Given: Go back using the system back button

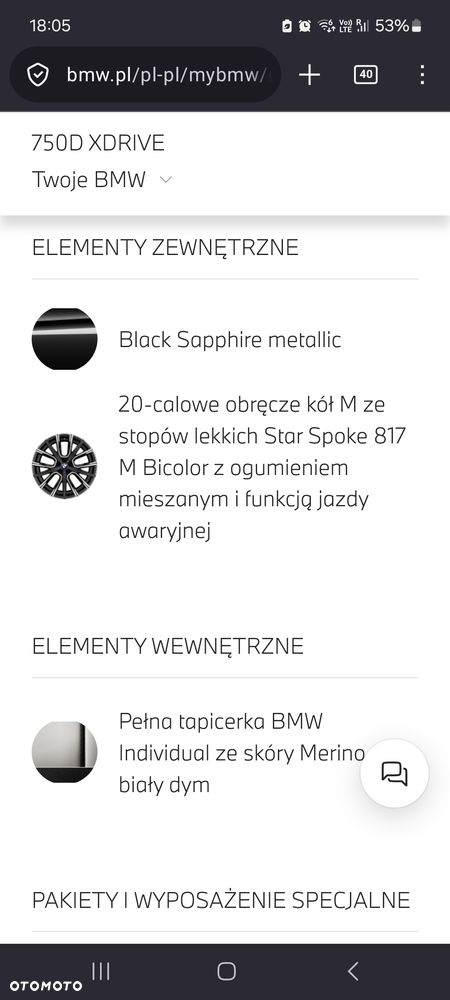Looking at the screenshot, I should pyautogui.click(x=352, y=971).
